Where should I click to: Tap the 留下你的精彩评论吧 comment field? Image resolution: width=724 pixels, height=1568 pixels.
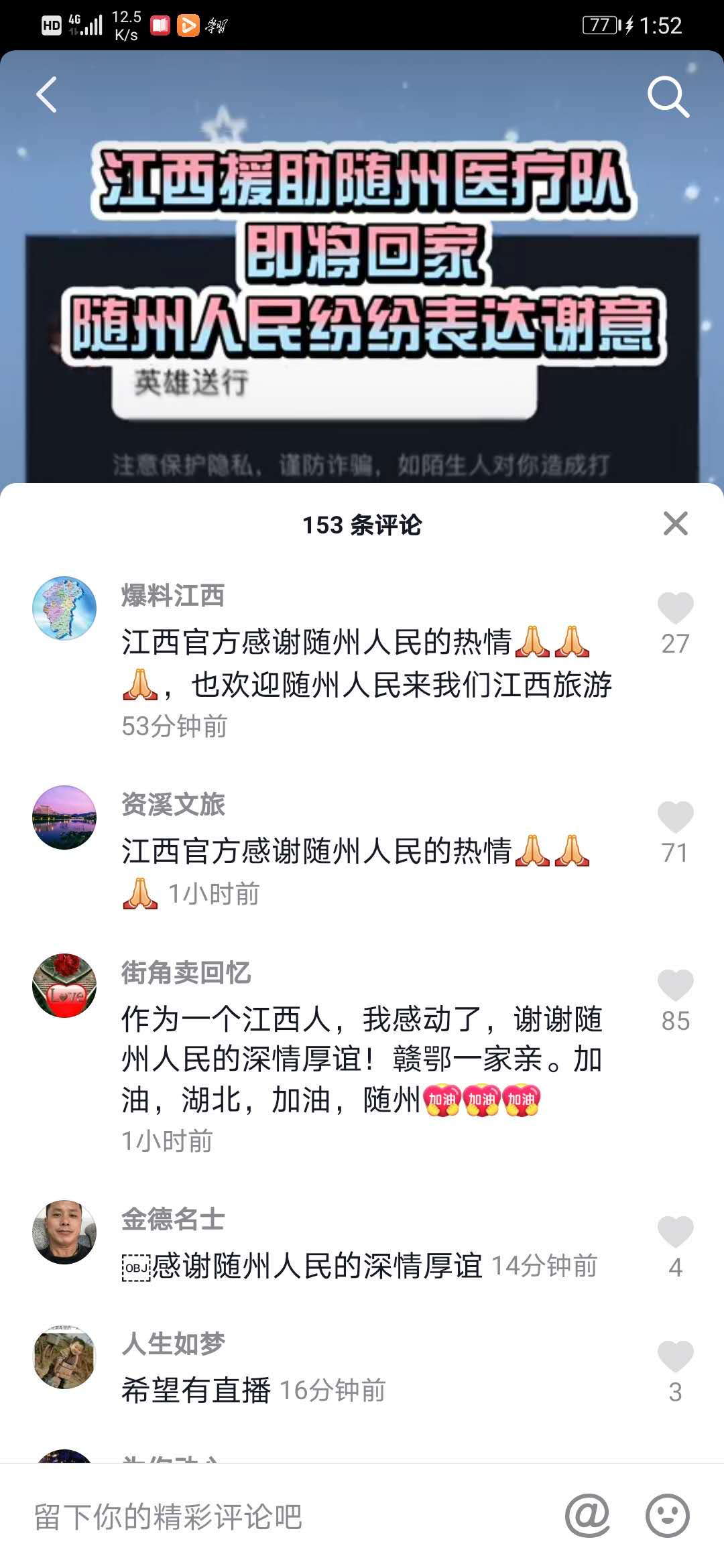tap(268, 1516)
